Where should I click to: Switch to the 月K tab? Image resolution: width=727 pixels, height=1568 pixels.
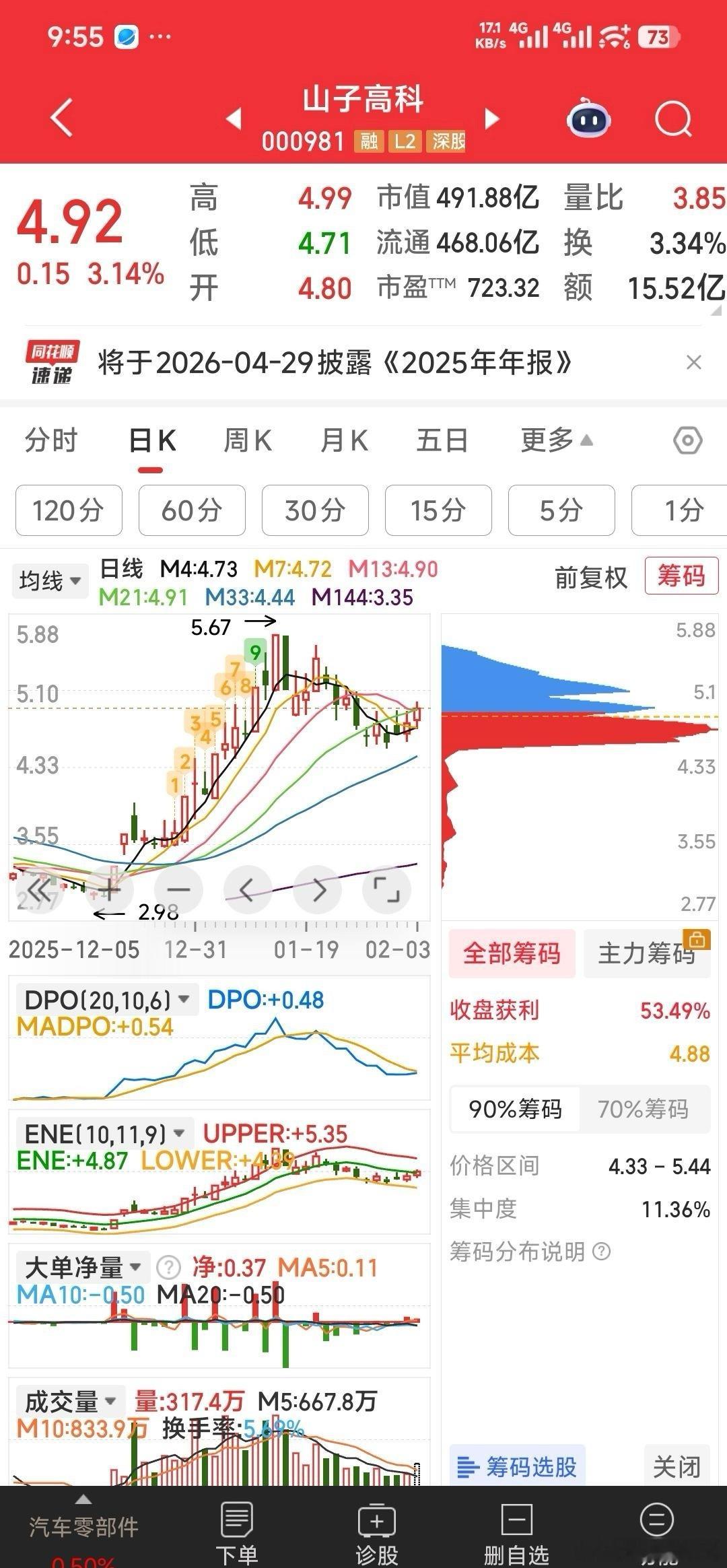[x=344, y=441]
